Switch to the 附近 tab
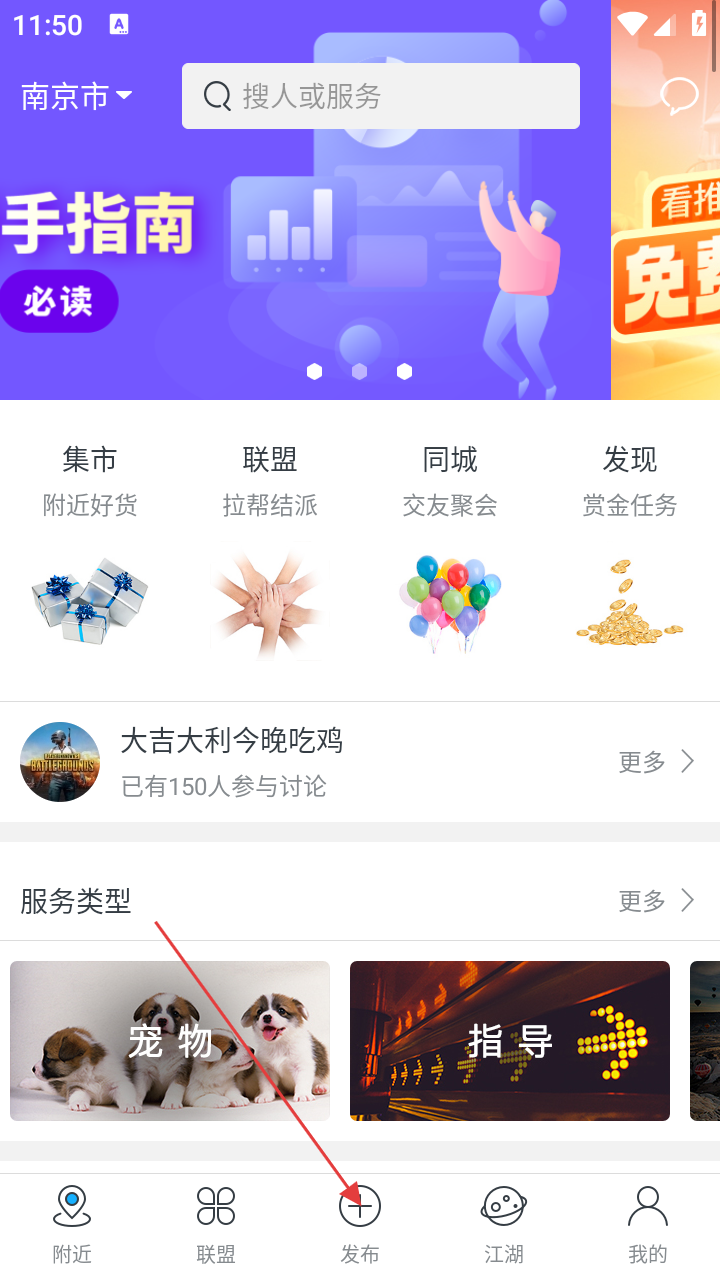Image resolution: width=720 pixels, height=1280 pixels. point(72,1224)
